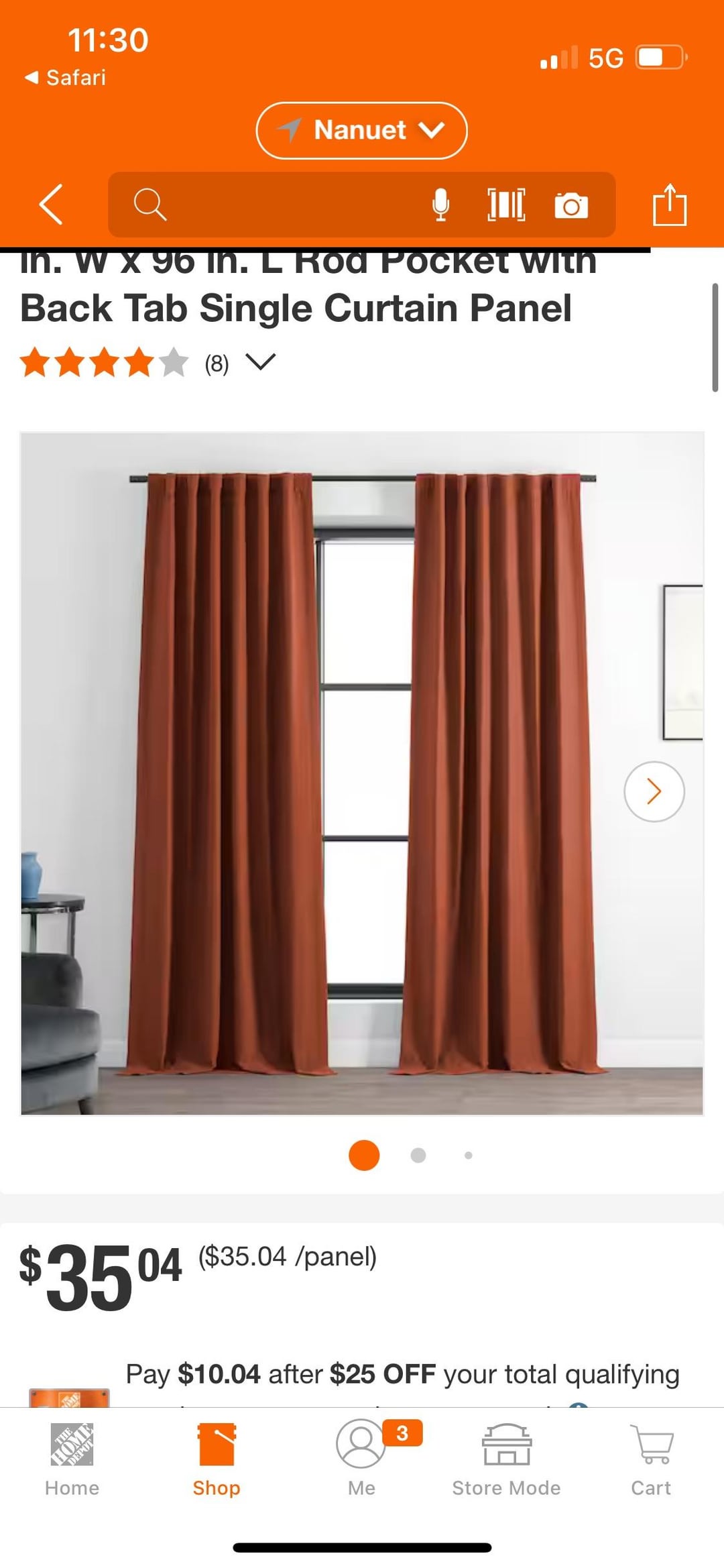Search by image with the camera

[x=571, y=205]
